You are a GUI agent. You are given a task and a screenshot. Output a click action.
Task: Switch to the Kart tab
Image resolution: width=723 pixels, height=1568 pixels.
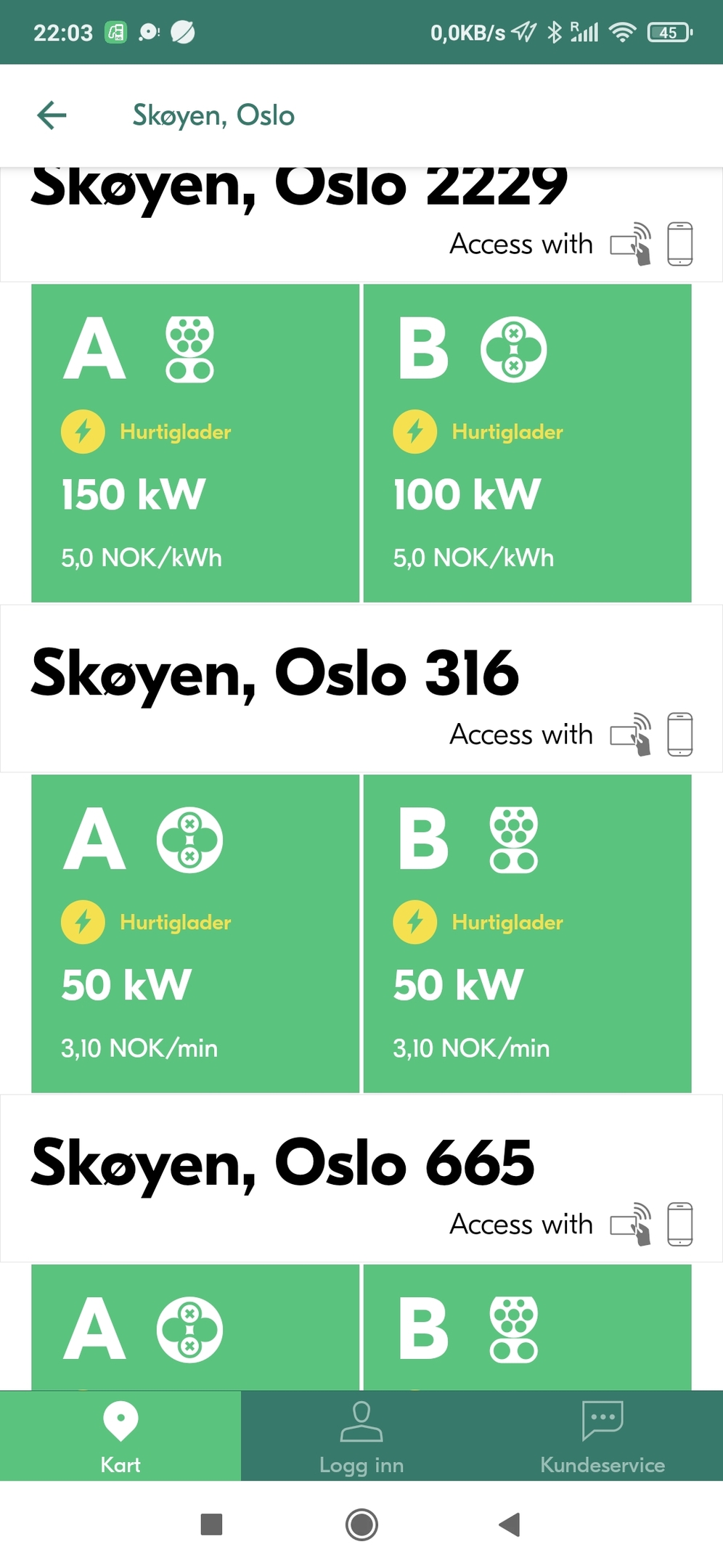pos(120,1435)
